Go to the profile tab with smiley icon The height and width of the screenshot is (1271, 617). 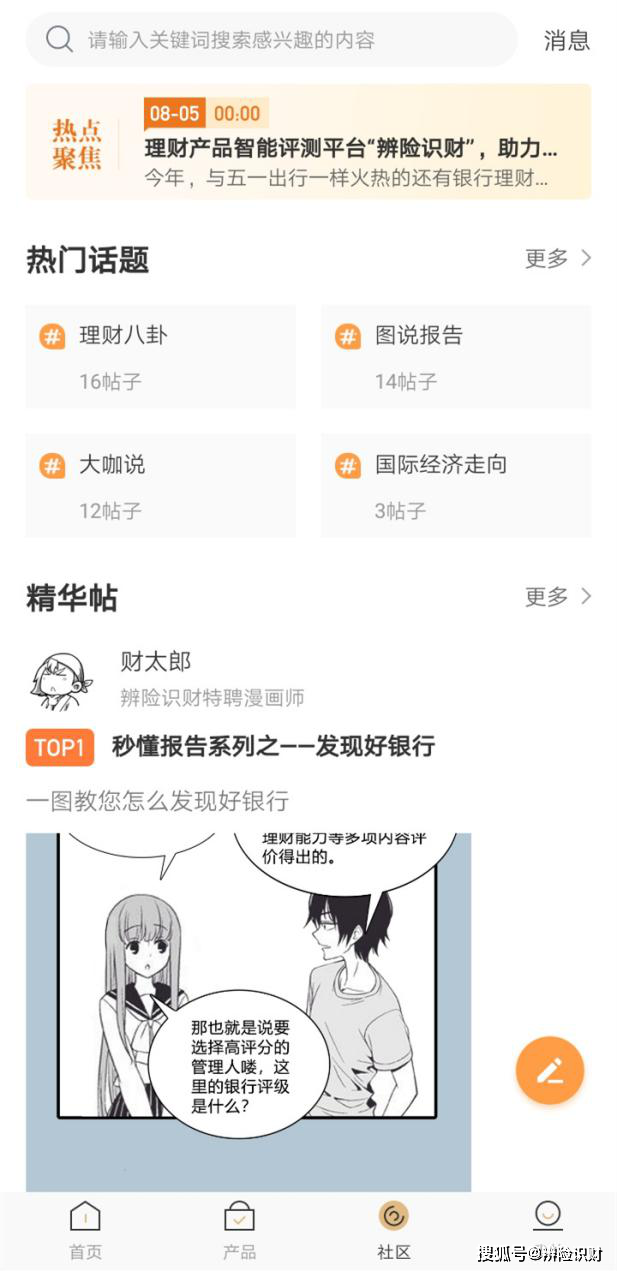547,1220
